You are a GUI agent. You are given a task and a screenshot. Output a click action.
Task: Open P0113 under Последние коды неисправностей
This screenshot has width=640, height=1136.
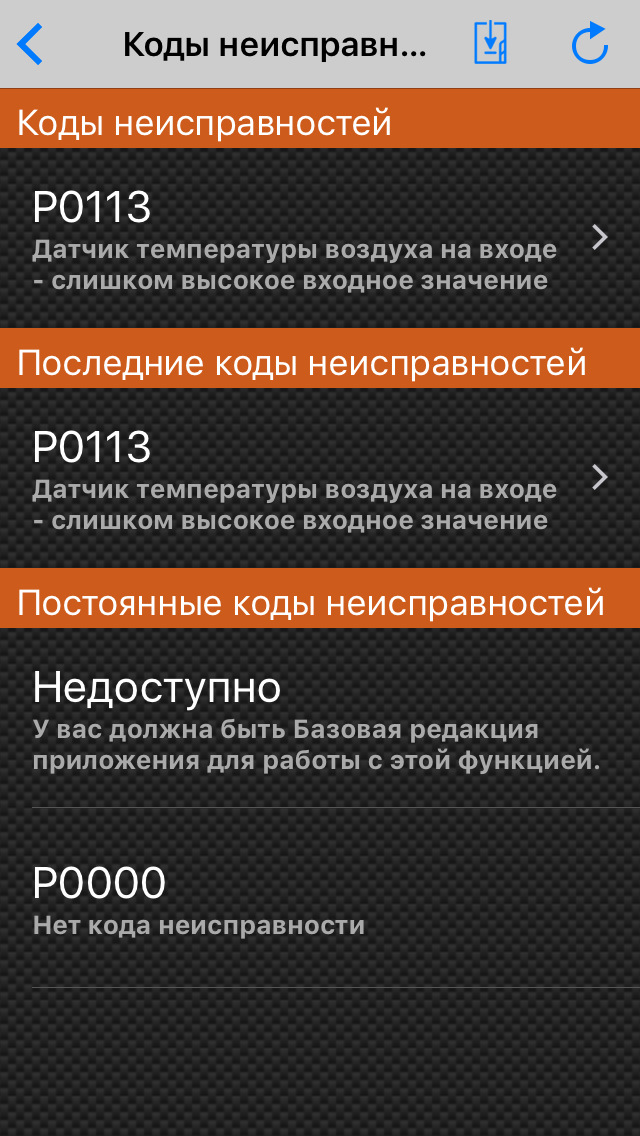coord(320,478)
